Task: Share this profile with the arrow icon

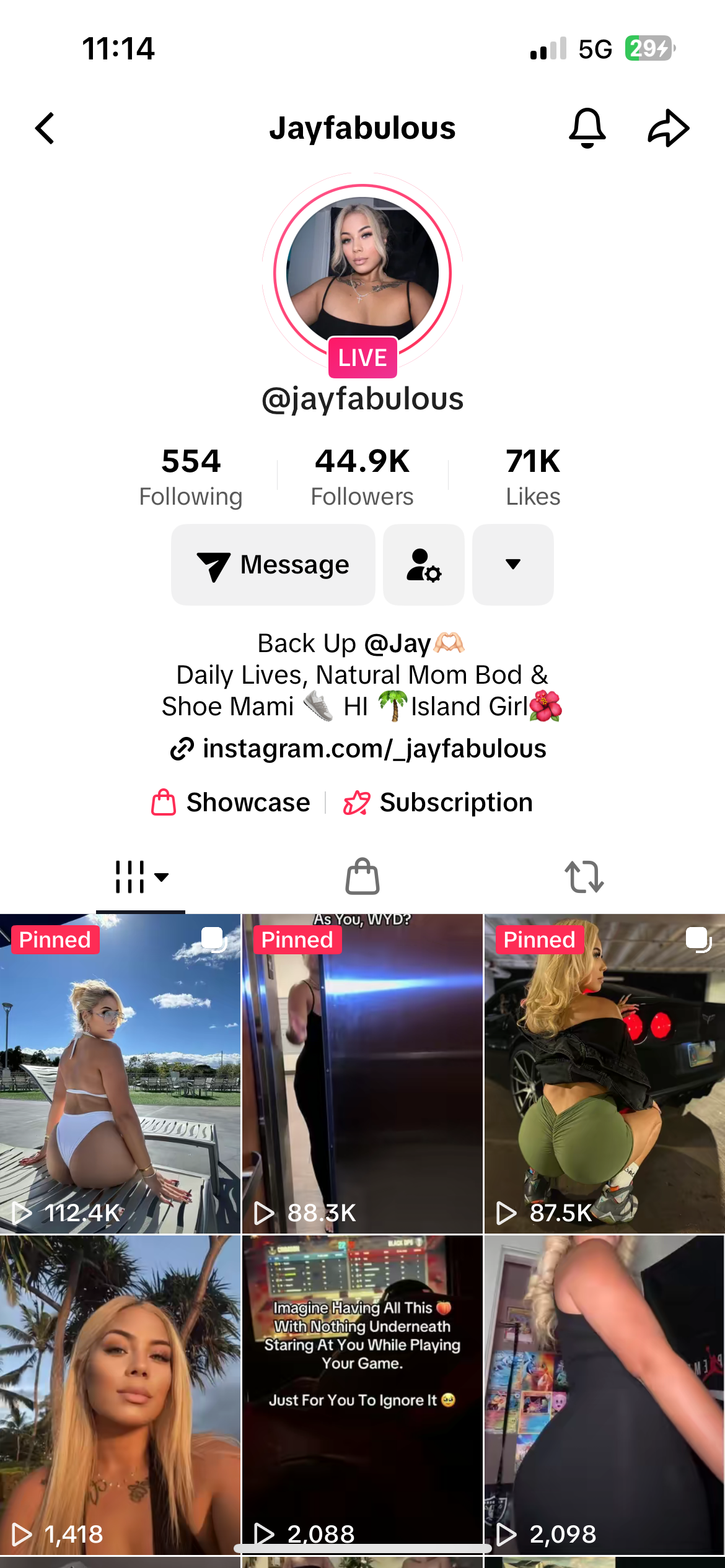Action: 669,128
